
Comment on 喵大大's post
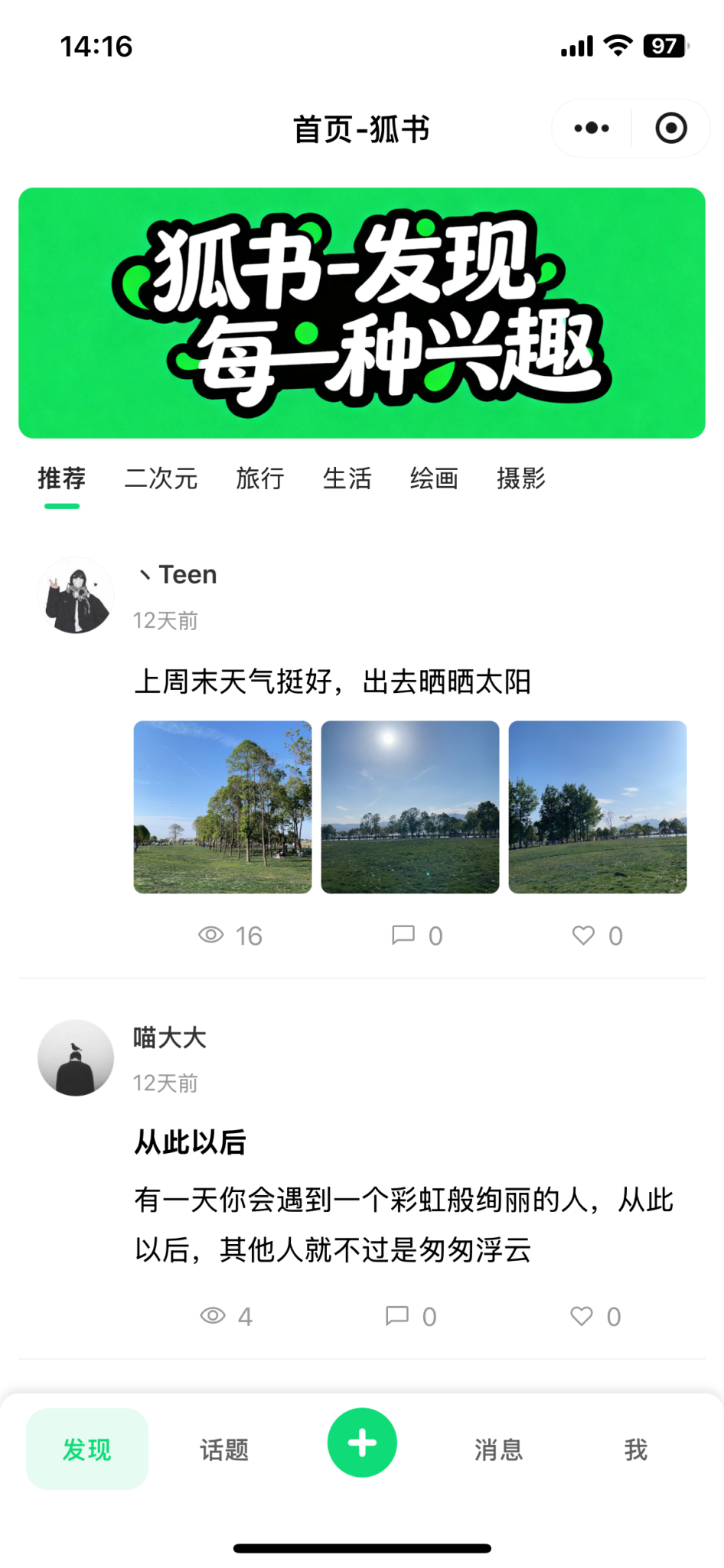[x=411, y=1316]
